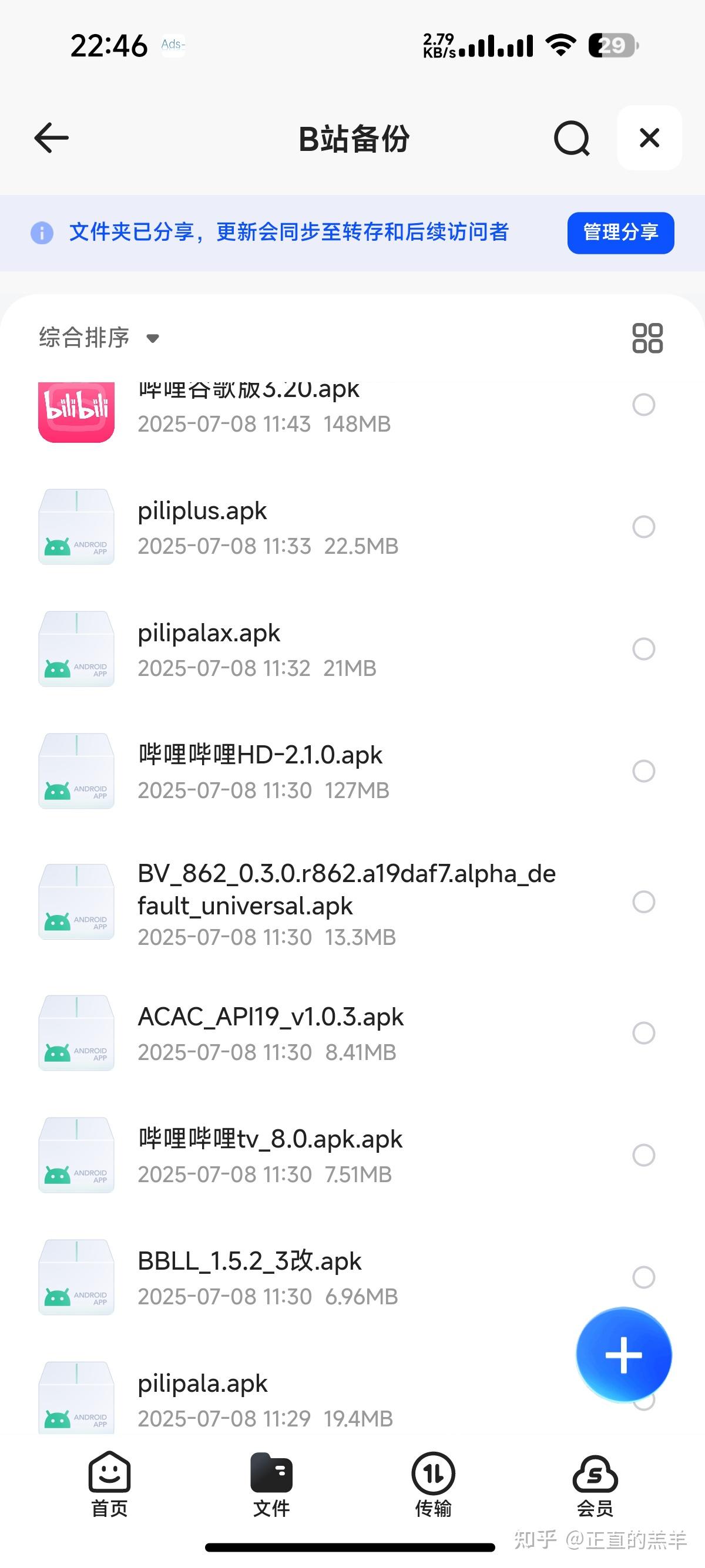Open search in the B站备份 folder
Image resolution: width=705 pixels, height=1568 pixels.
pyautogui.click(x=571, y=138)
